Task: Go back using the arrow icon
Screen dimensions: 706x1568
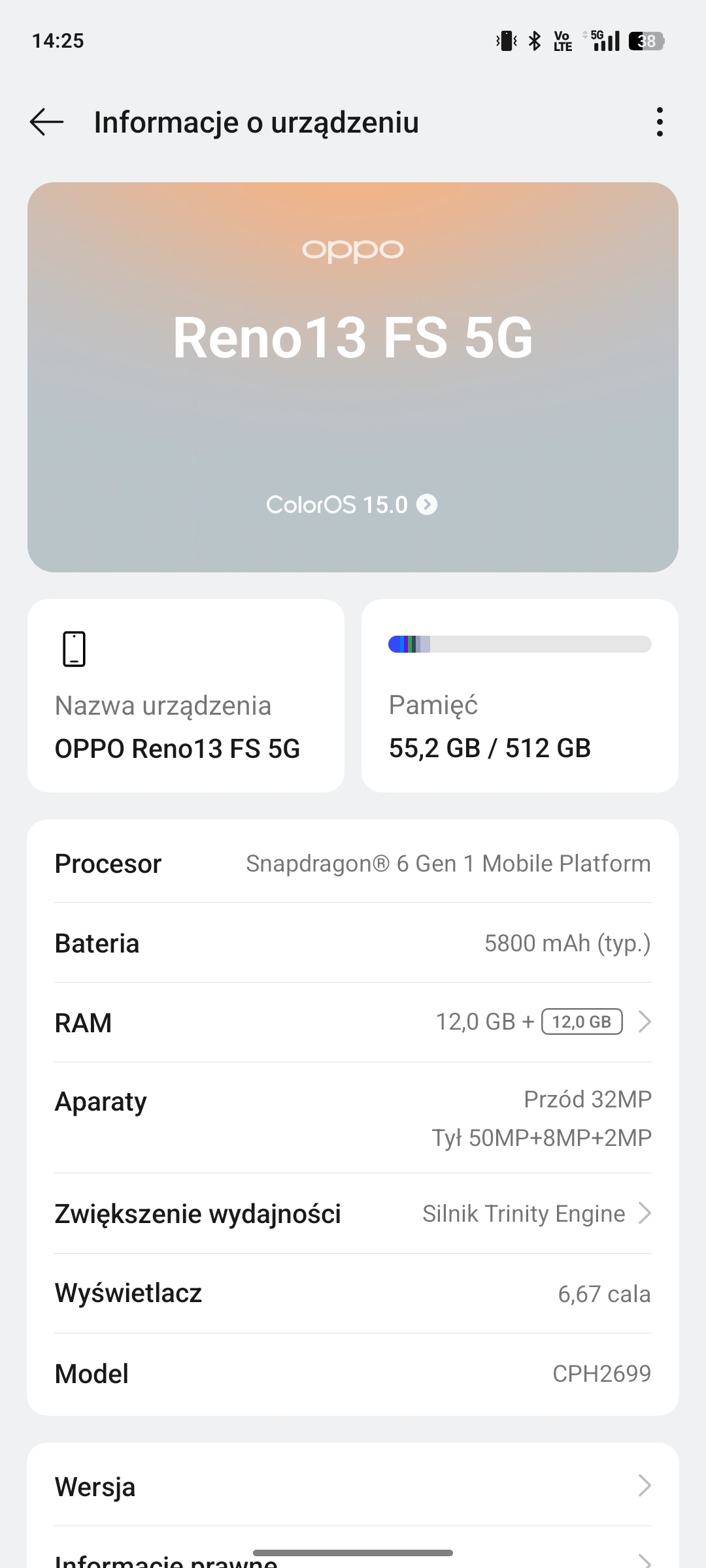Action: [46, 122]
